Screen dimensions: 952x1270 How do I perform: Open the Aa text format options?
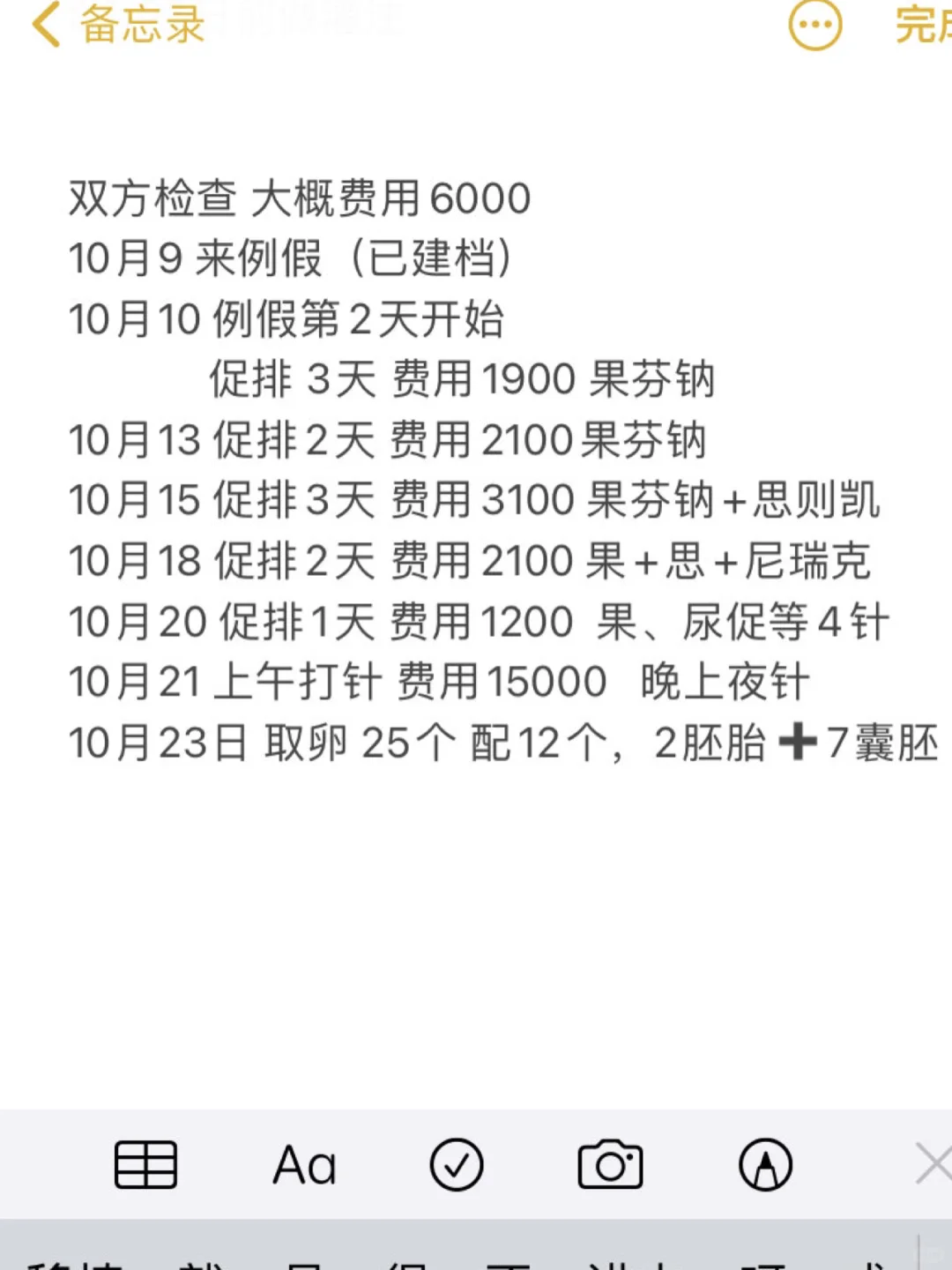304,1164
